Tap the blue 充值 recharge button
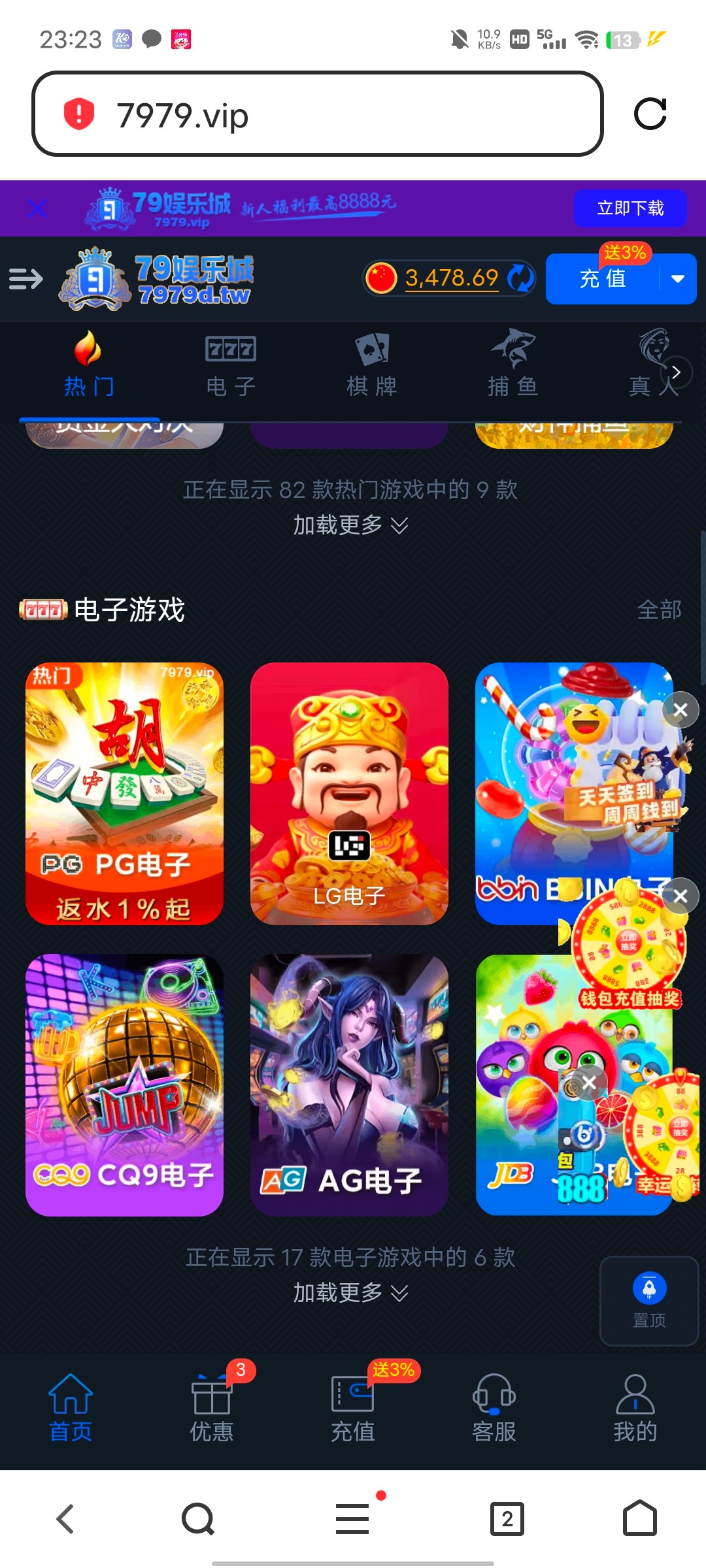 (x=602, y=279)
